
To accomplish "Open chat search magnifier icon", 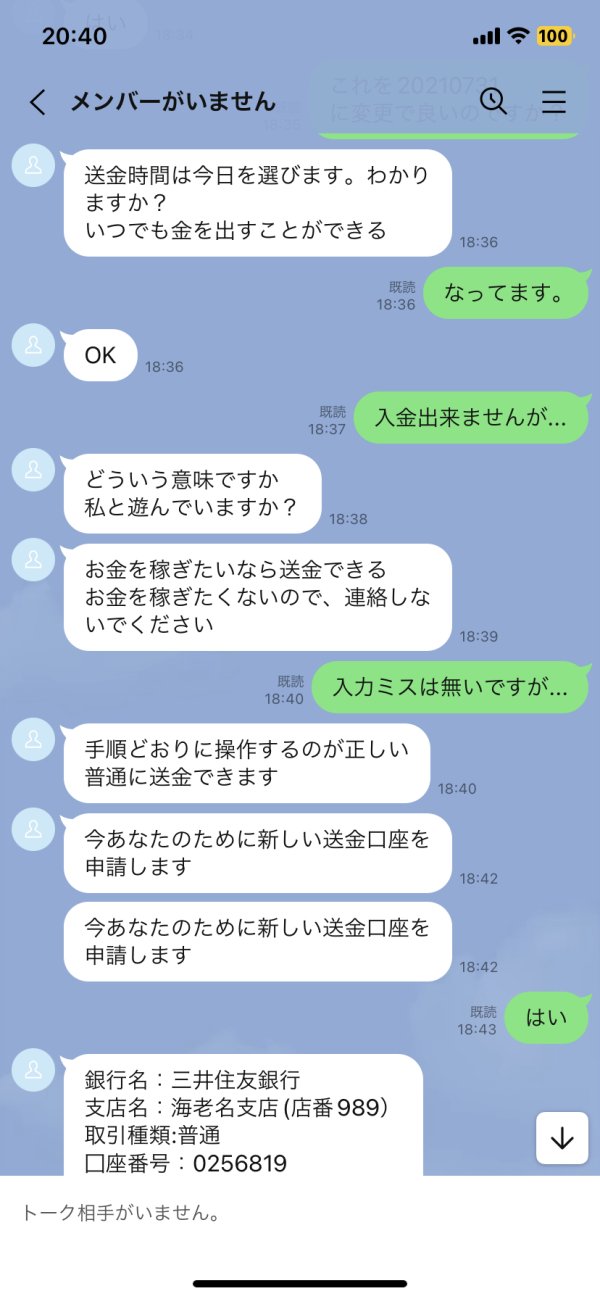I will pos(493,101).
